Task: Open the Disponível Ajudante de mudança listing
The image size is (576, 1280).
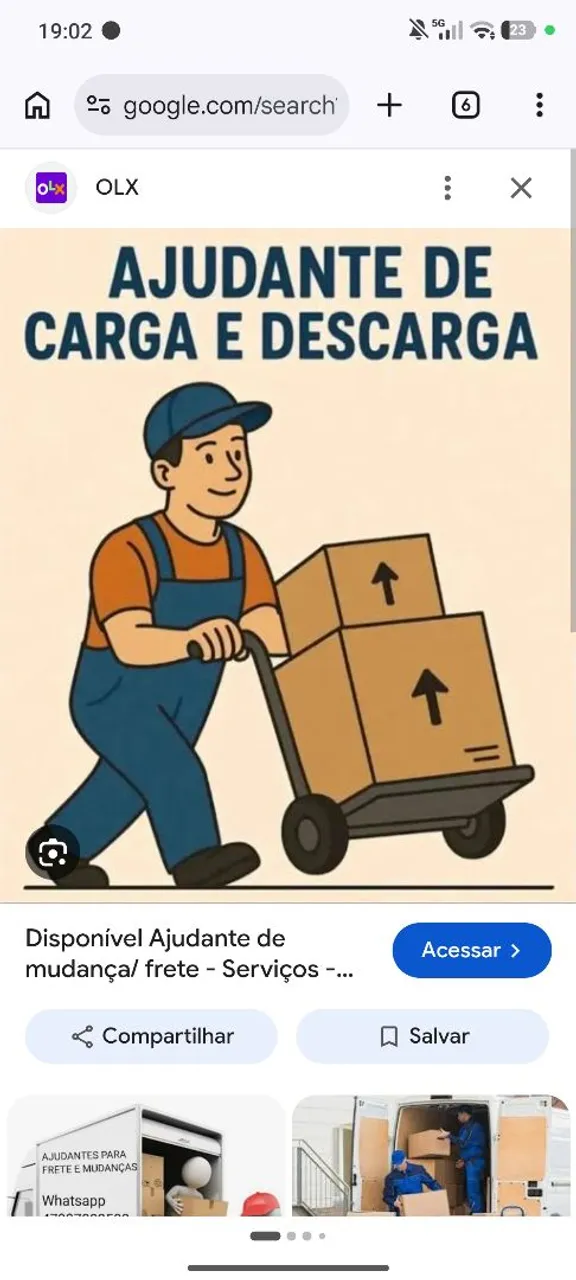Action: click(190, 954)
